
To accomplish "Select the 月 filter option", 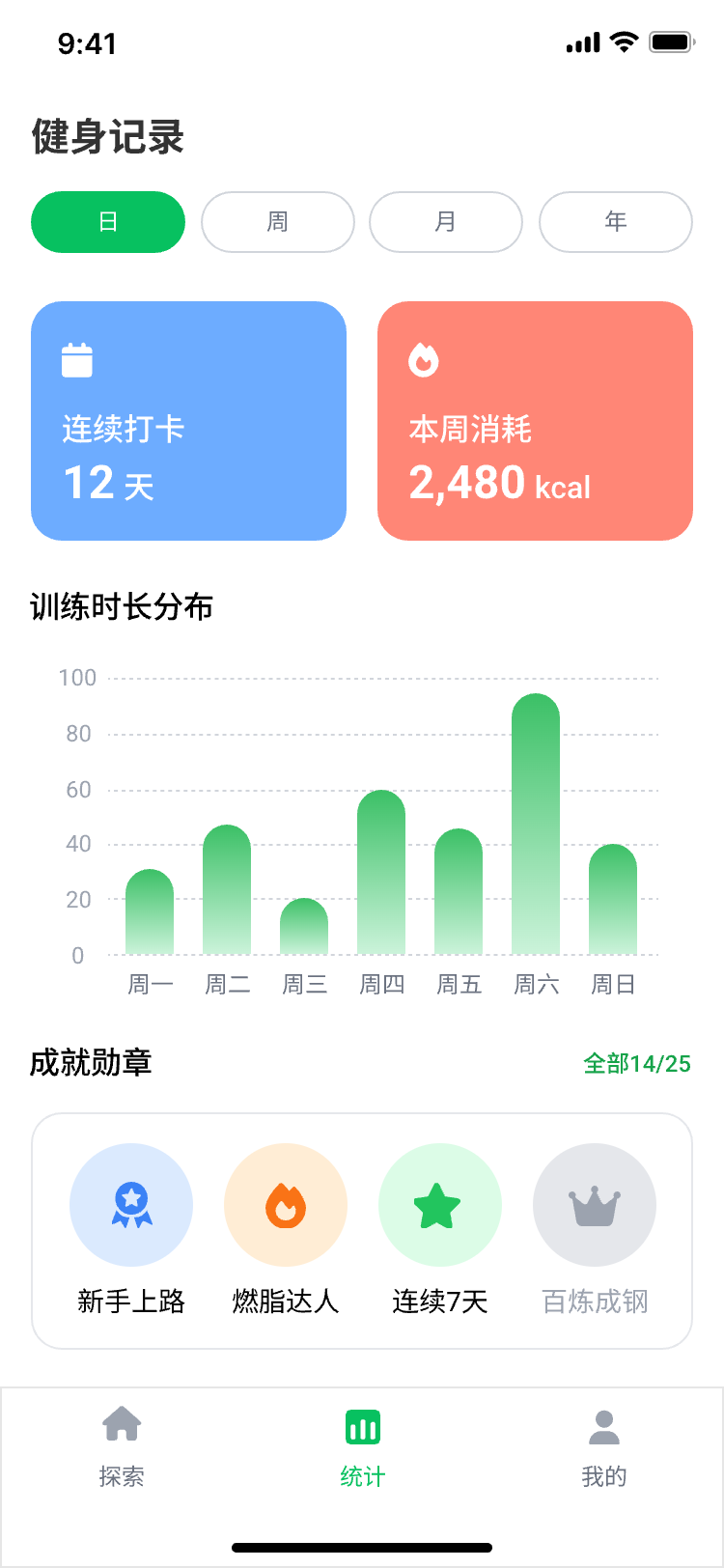I will (445, 222).
